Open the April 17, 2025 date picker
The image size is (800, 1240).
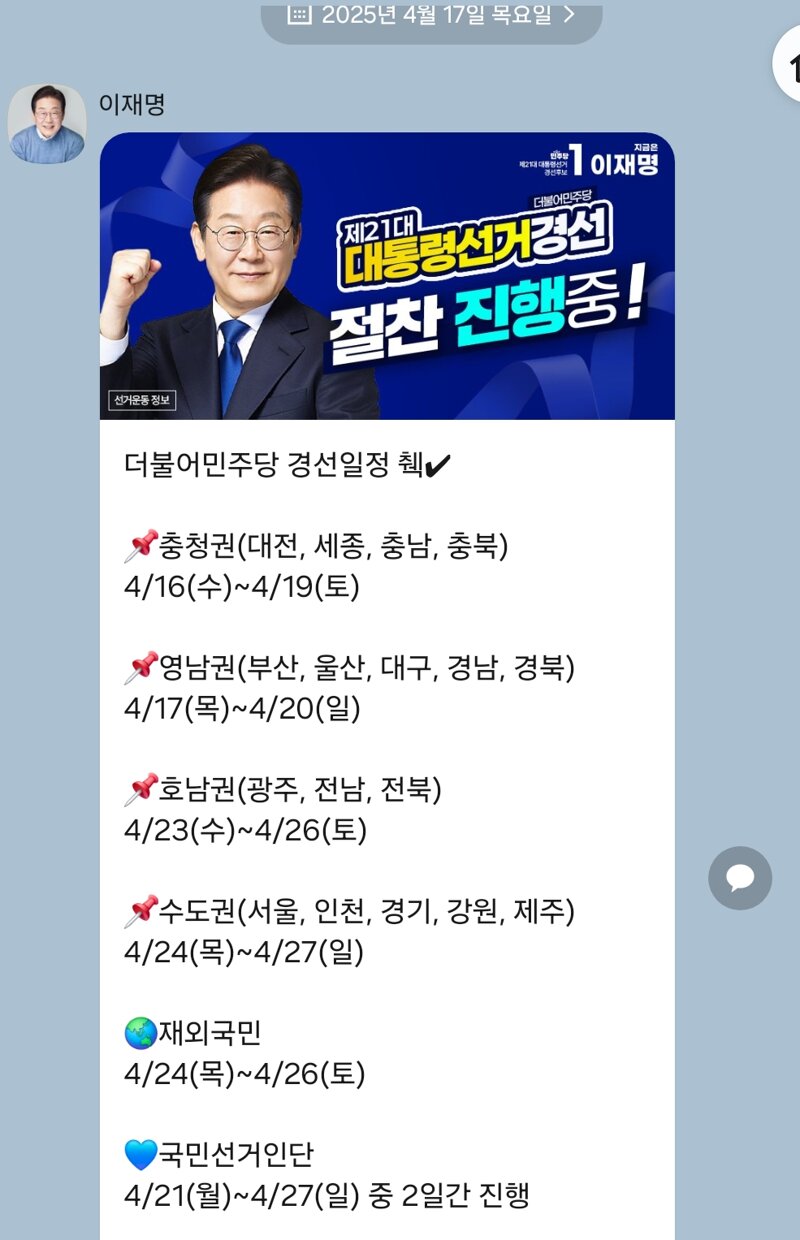point(431,16)
